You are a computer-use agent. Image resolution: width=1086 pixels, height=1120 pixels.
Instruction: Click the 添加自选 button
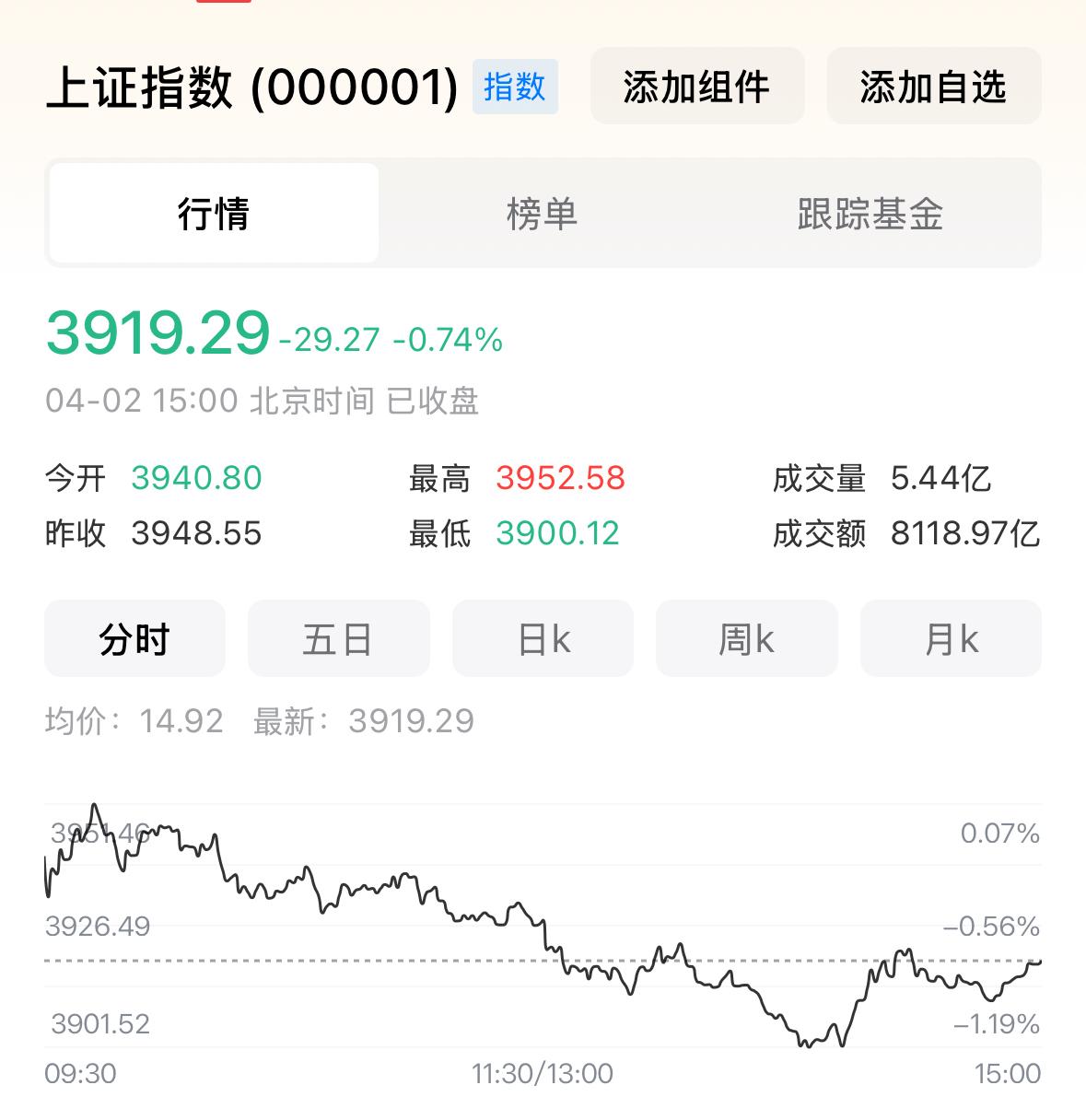pyautogui.click(x=933, y=86)
